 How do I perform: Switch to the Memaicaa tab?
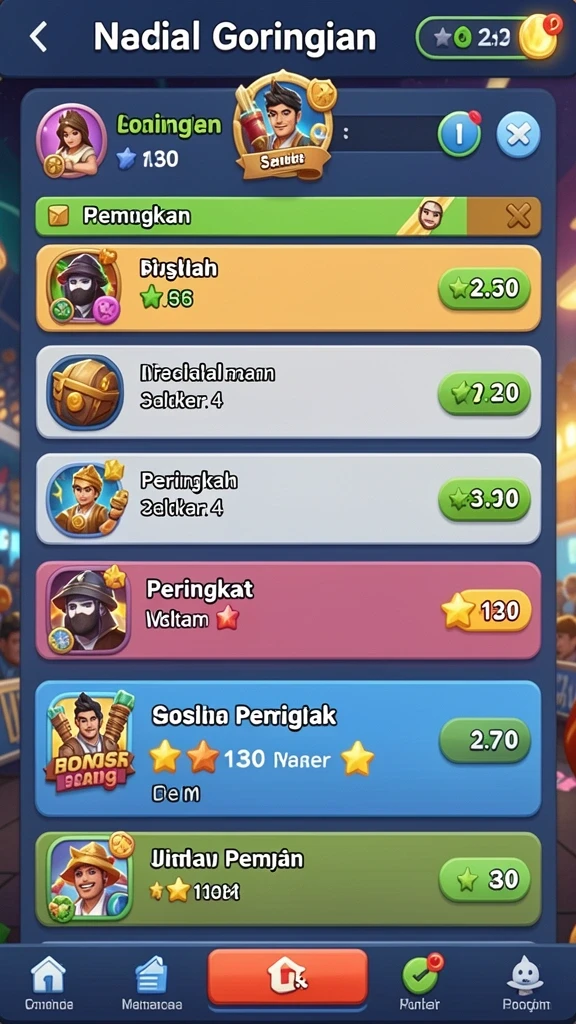click(x=152, y=984)
